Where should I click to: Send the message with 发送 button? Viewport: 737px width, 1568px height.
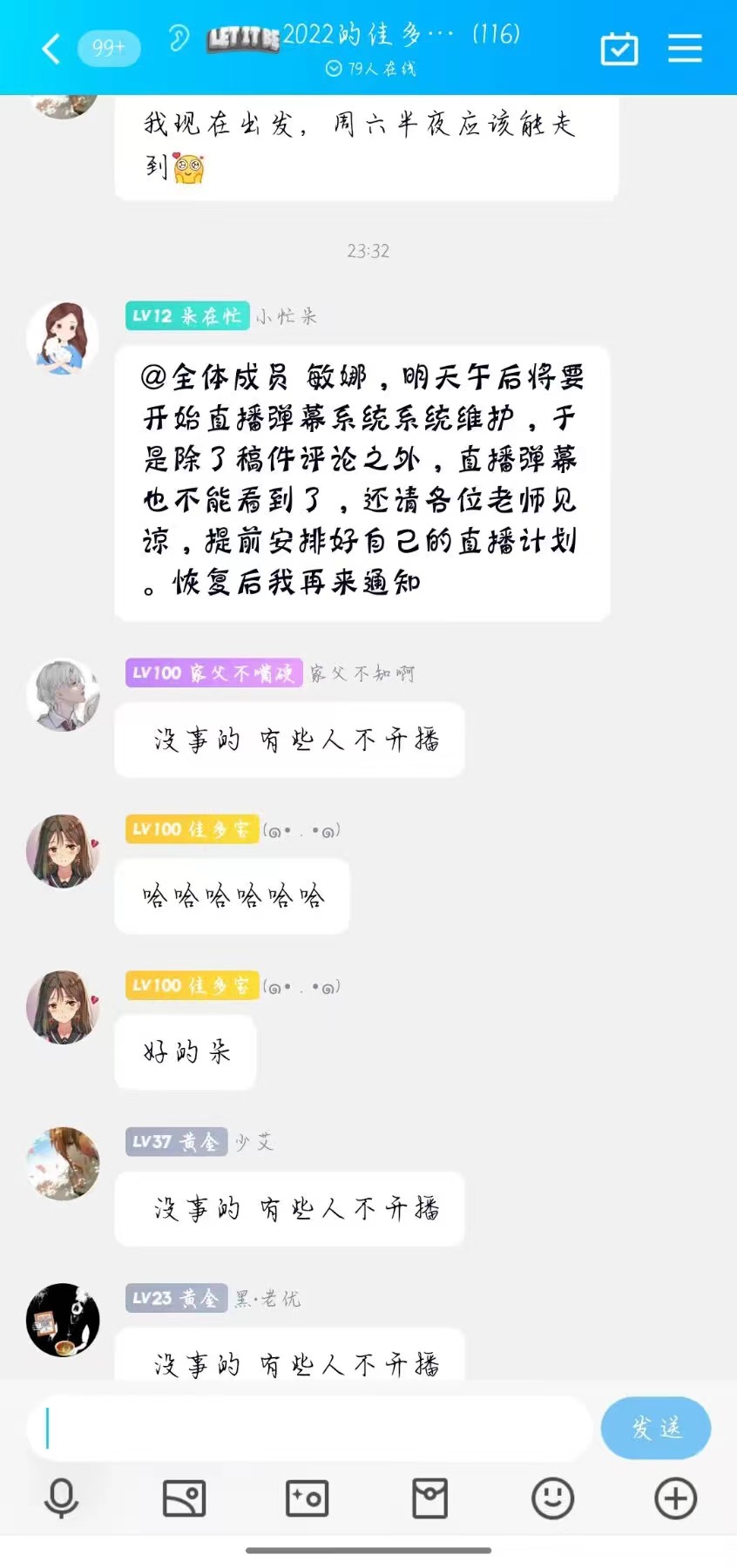(655, 1428)
